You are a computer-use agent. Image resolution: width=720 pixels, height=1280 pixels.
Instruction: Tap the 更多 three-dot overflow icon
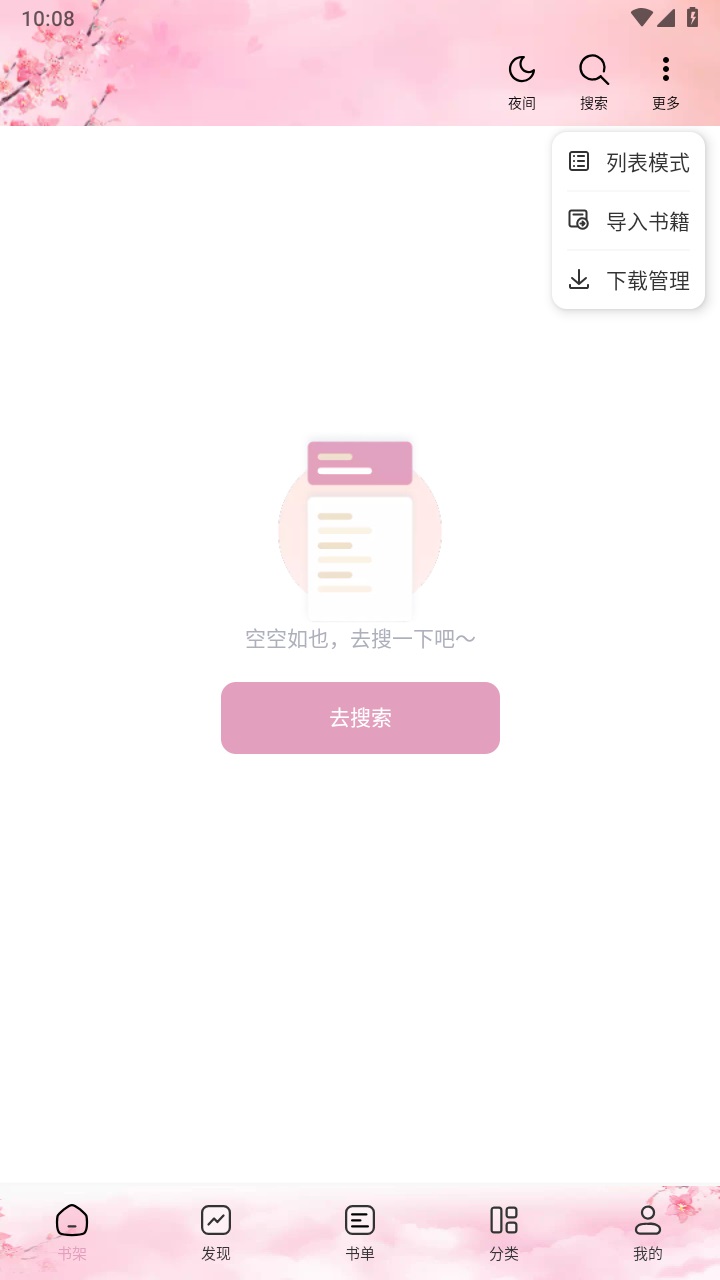[x=665, y=69]
